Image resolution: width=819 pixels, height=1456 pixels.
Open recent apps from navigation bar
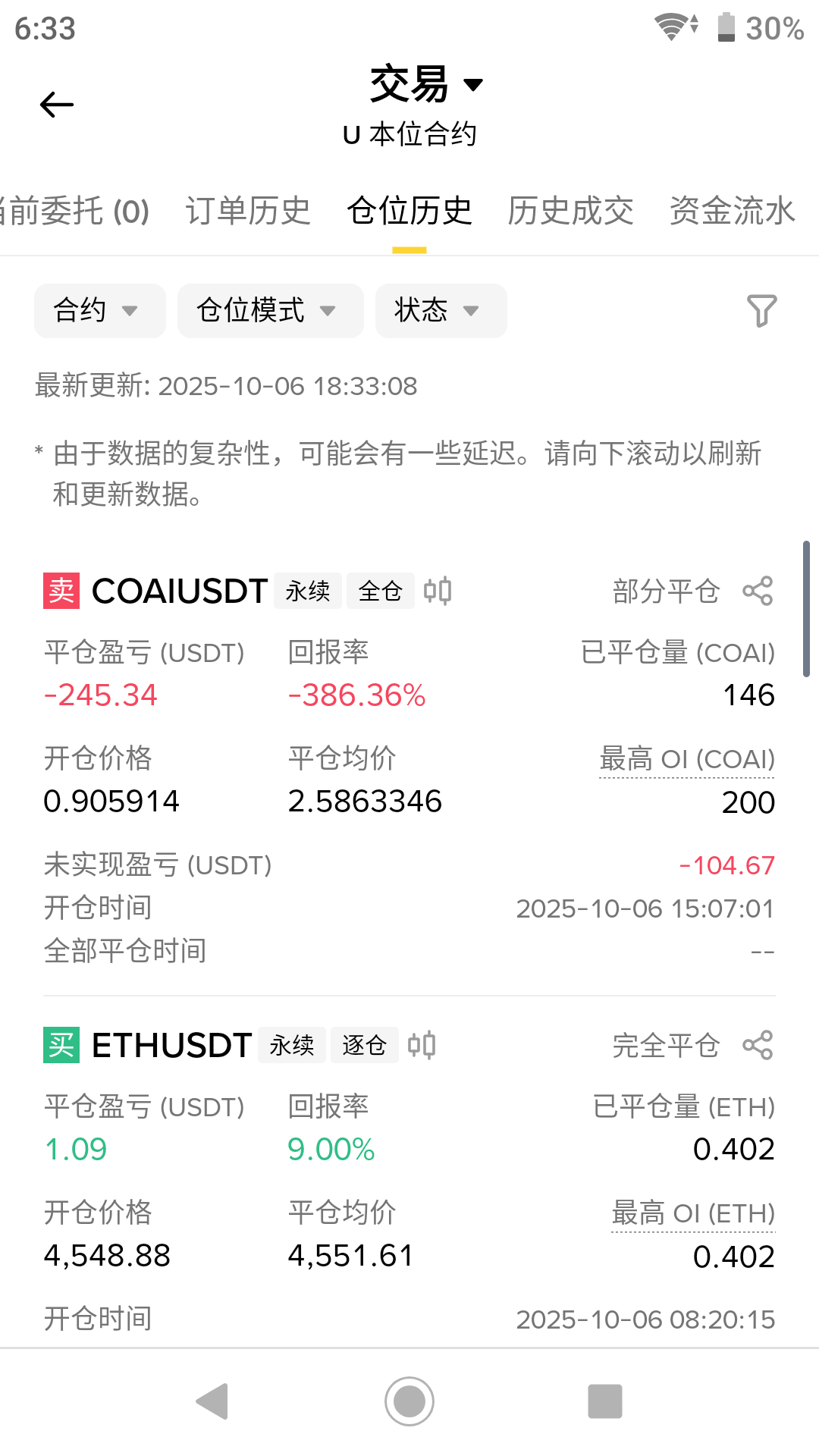coord(605,1401)
